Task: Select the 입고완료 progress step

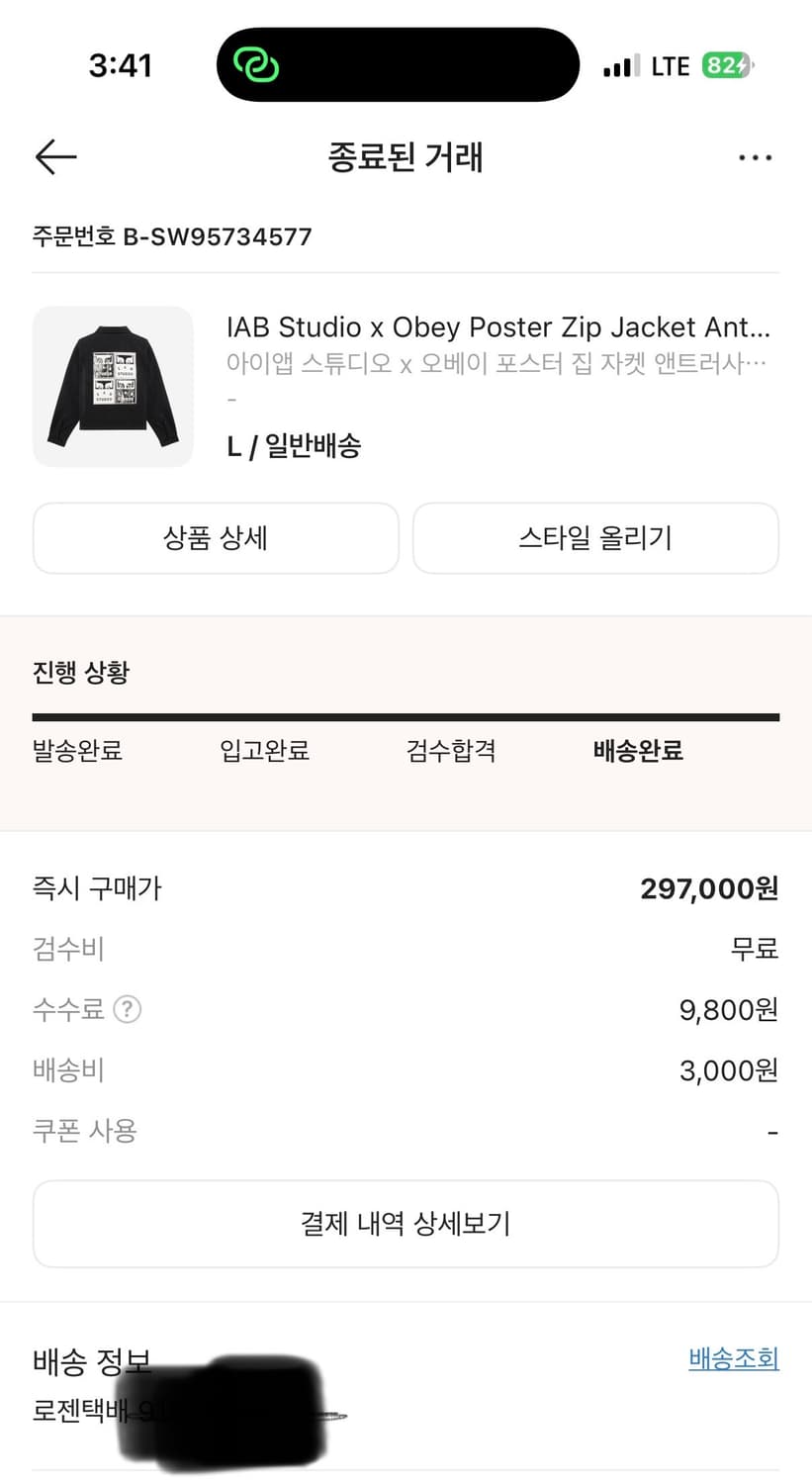Action: point(262,751)
